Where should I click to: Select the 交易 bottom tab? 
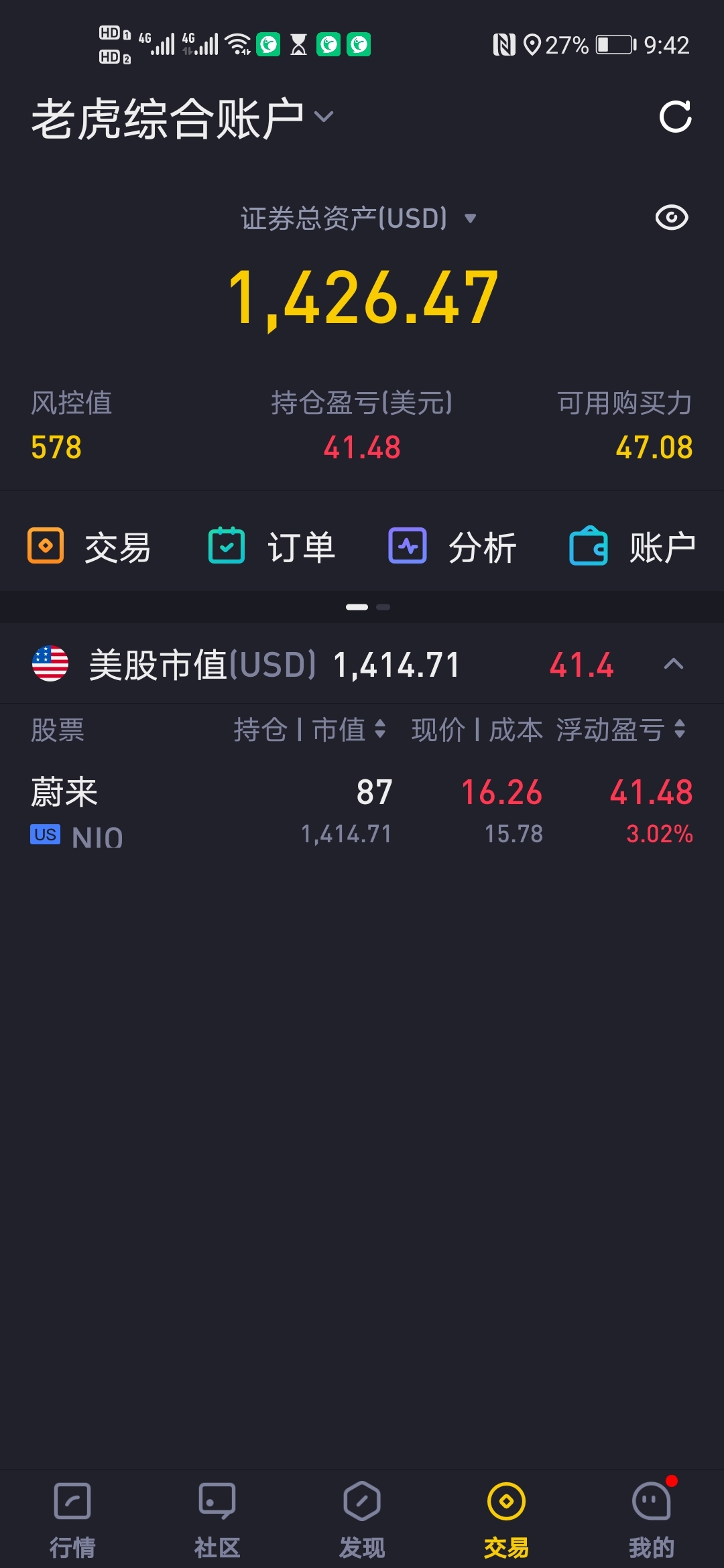coord(507,1519)
